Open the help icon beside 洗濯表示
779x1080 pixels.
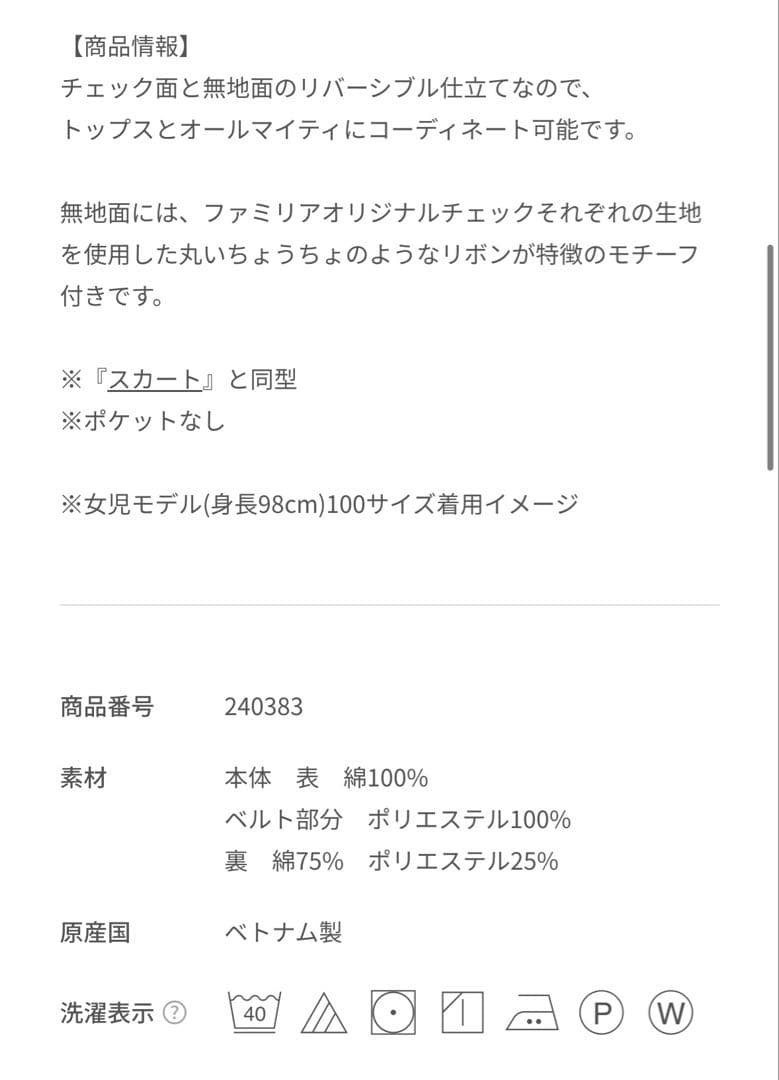tap(174, 1013)
